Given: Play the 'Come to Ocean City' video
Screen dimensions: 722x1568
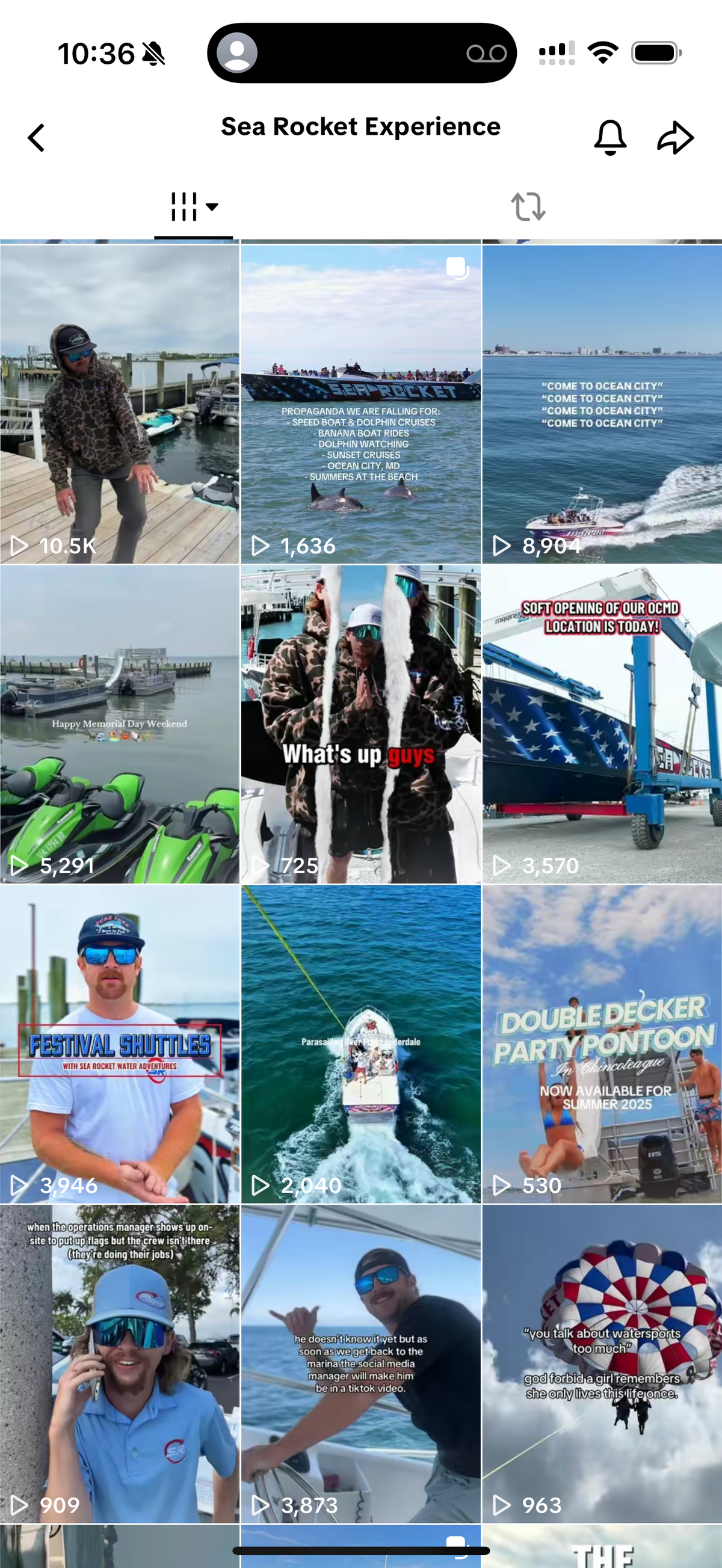Looking at the screenshot, I should pyautogui.click(x=602, y=404).
